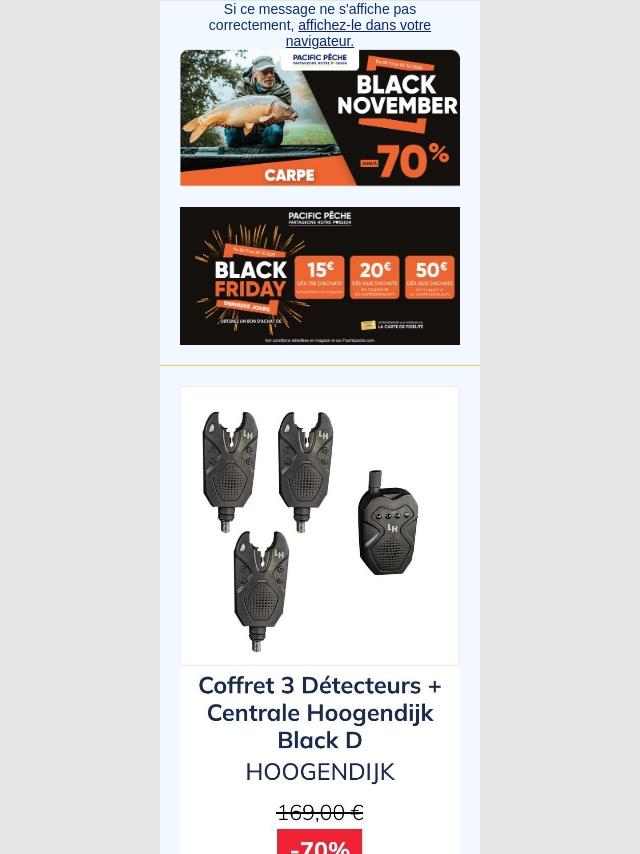Open the 'affichez-le dans votre navigateur' link

[x=358, y=33]
